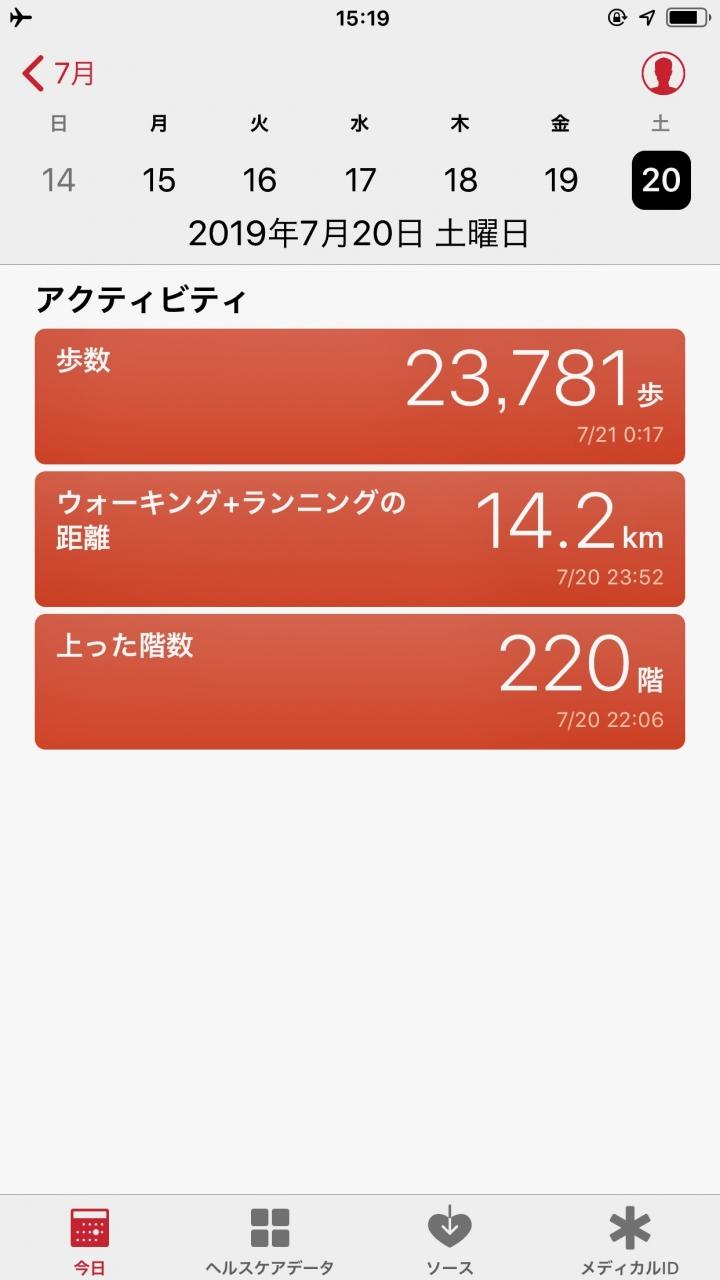Switch to the 今日 tab
This screenshot has width=720, height=1280.
click(x=89, y=1240)
